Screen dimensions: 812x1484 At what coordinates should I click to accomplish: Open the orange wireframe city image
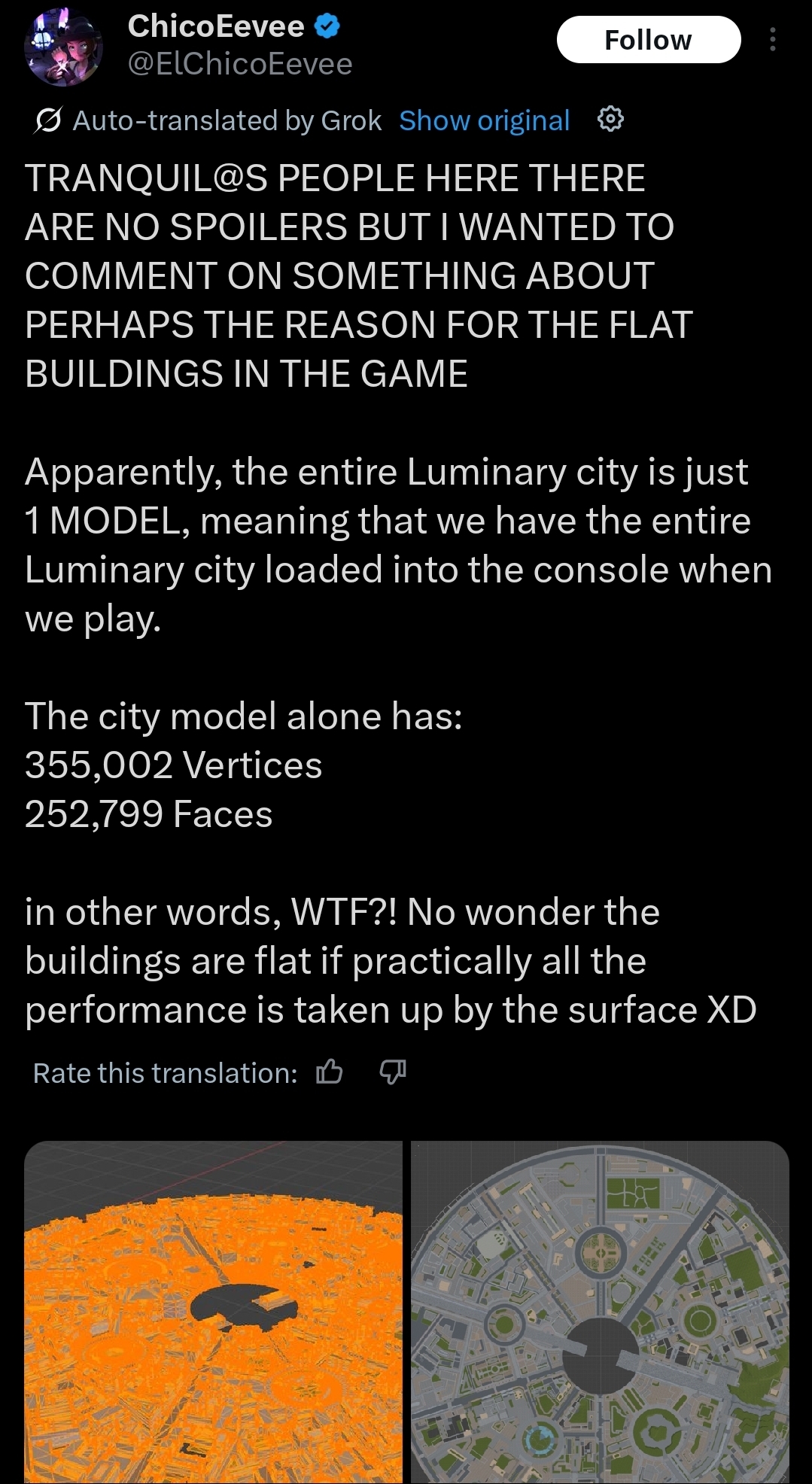(214, 1311)
